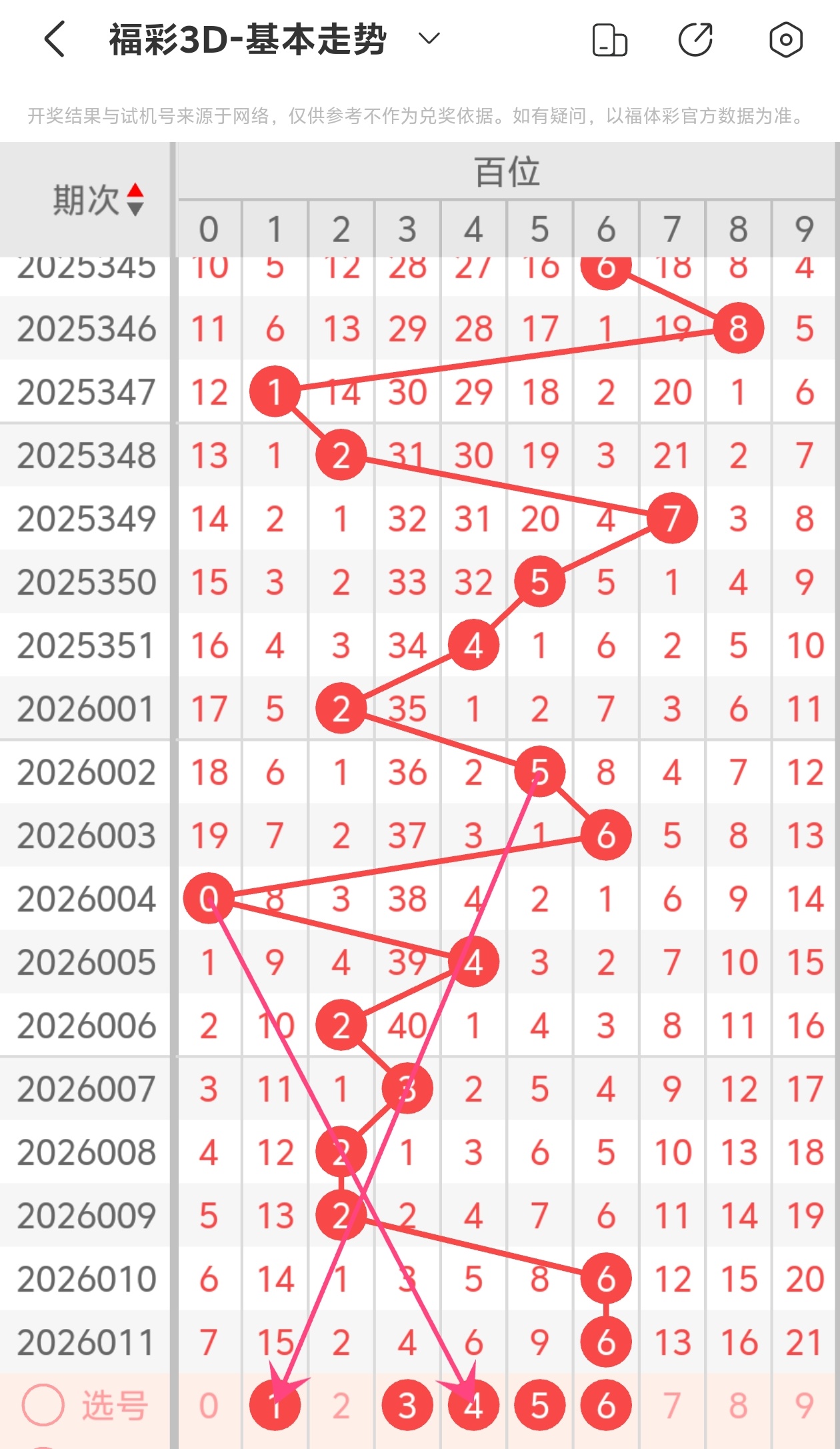The height and width of the screenshot is (1449, 840).
Task: Pick number 2 in the 选号 row
Action: coord(341,1405)
